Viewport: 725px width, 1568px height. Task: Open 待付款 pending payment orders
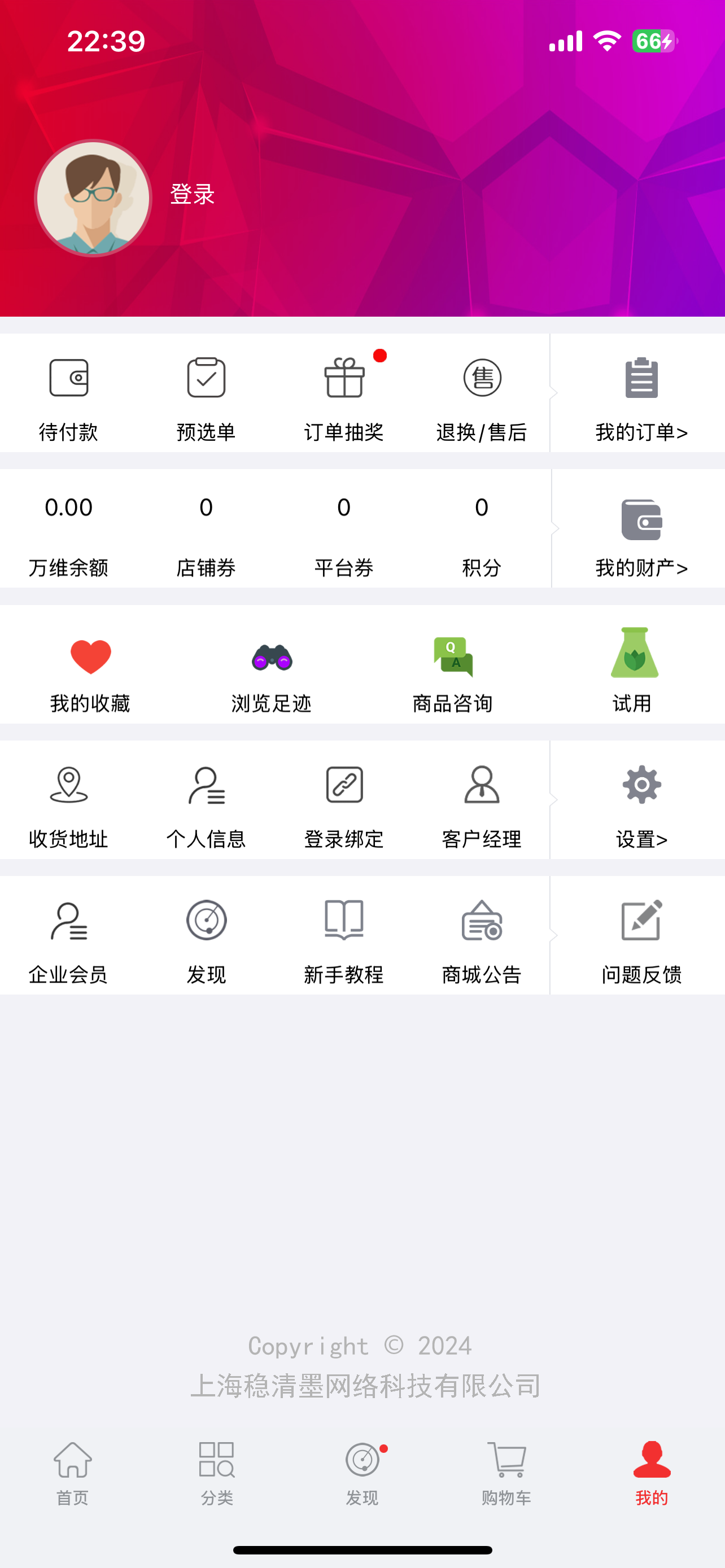pyautogui.click(x=69, y=396)
